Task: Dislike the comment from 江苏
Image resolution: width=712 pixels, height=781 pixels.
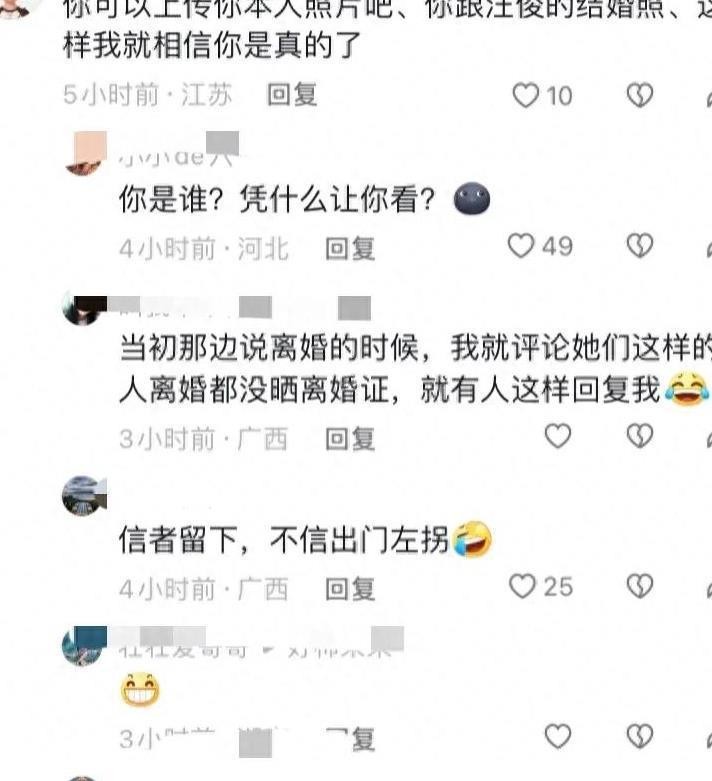Action: click(639, 95)
